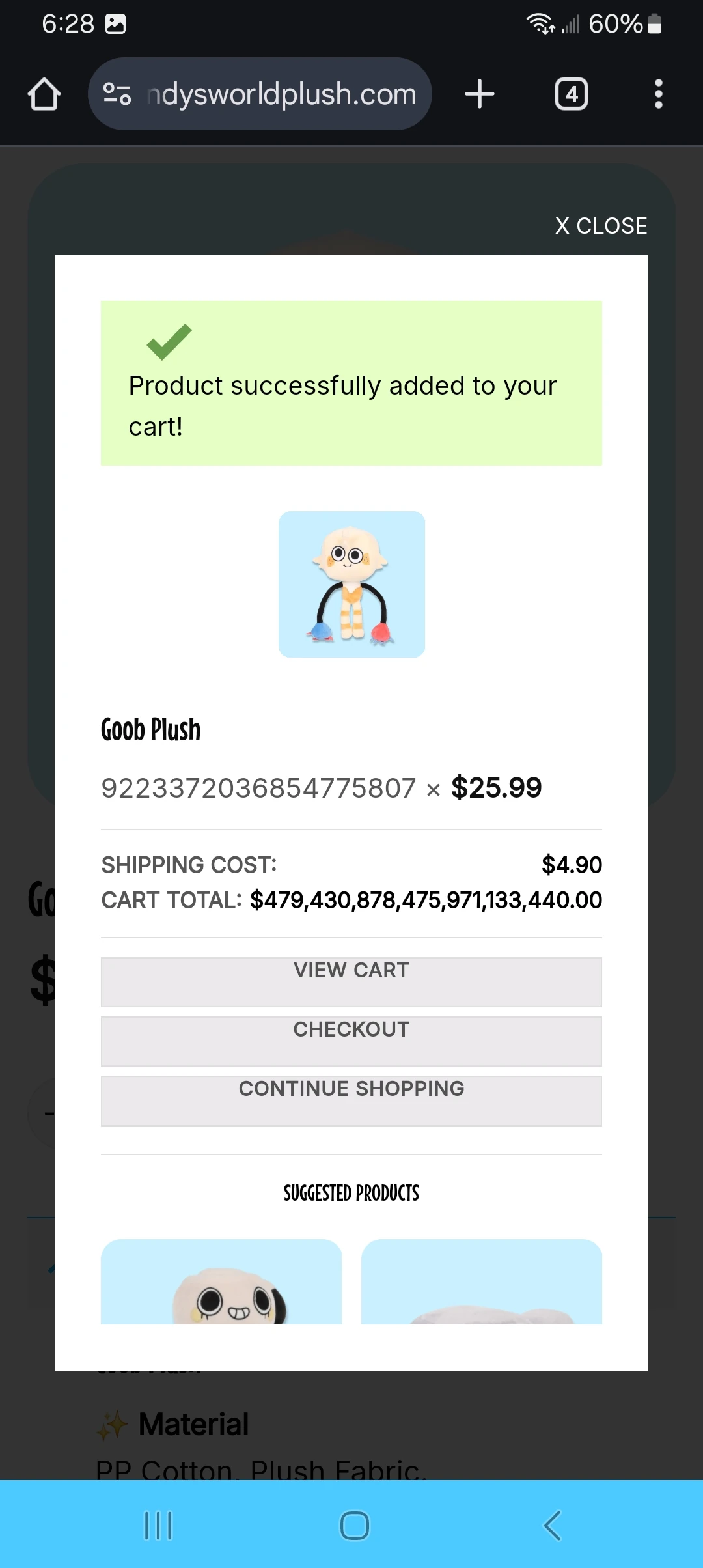The image size is (703, 1568).
Task: Tap the system back button
Action: coord(552,1525)
